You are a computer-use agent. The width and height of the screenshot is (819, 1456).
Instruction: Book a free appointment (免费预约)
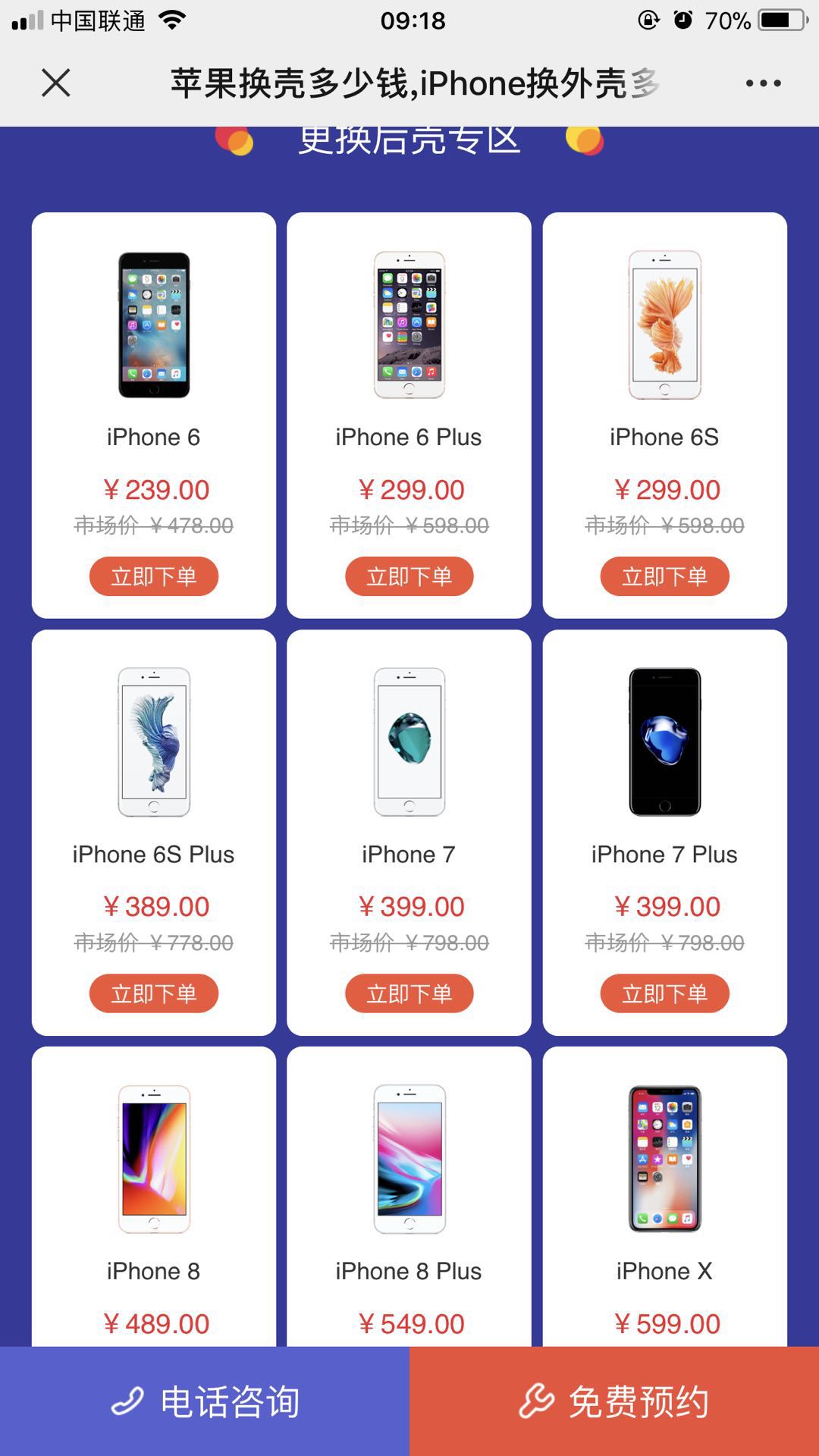(x=614, y=1401)
